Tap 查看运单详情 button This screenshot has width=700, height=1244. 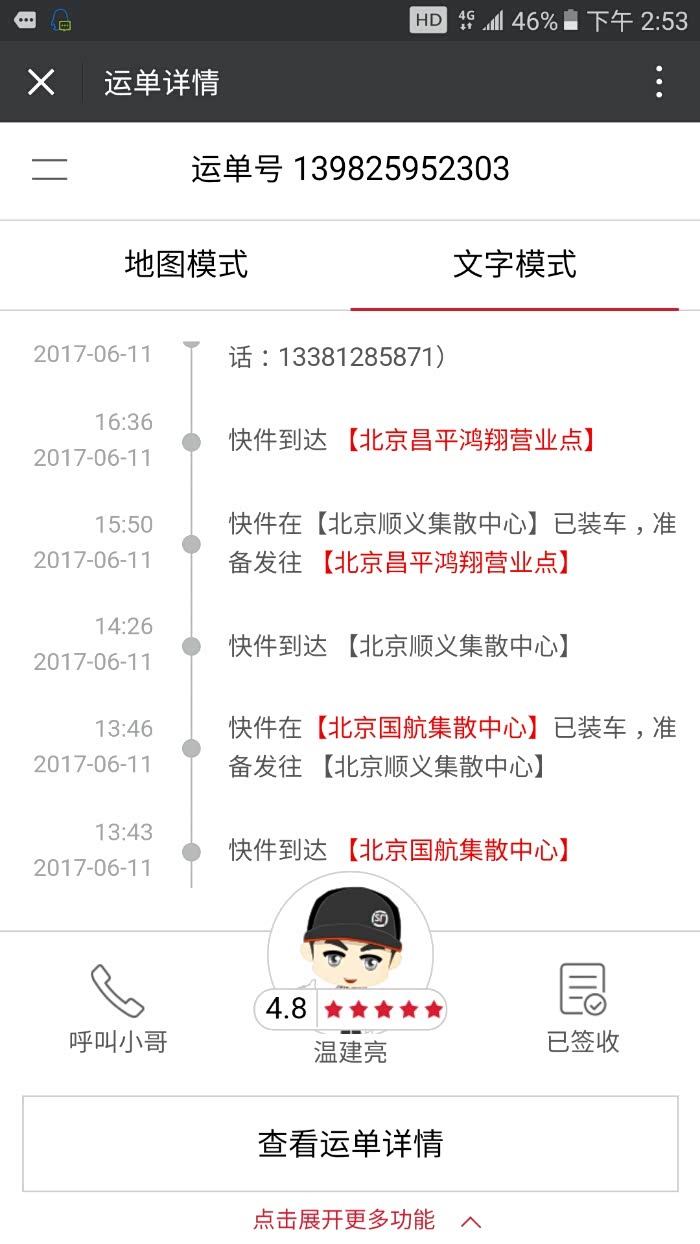[x=350, y=1143]
